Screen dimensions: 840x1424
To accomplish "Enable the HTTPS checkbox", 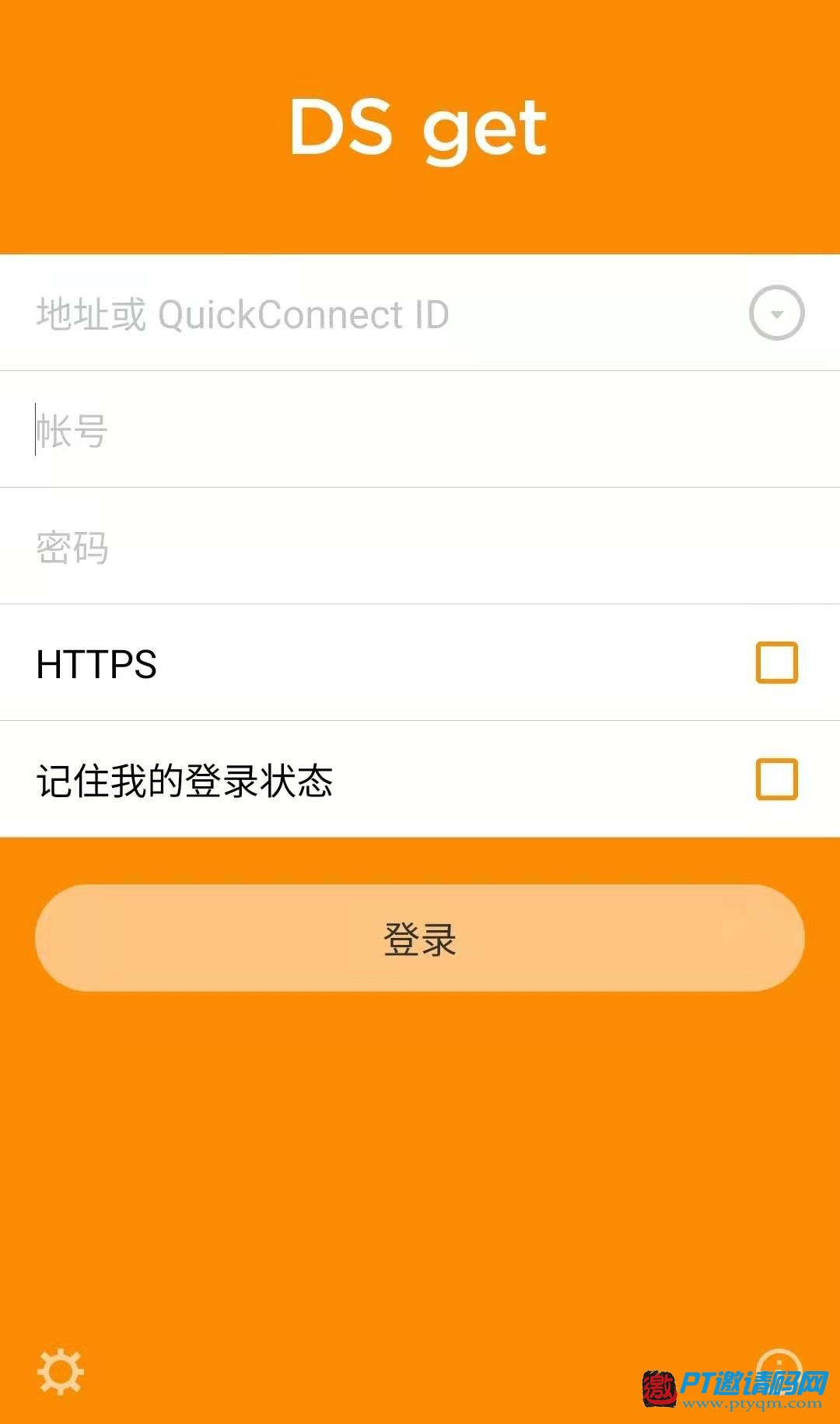I will (x=777, y=663).
